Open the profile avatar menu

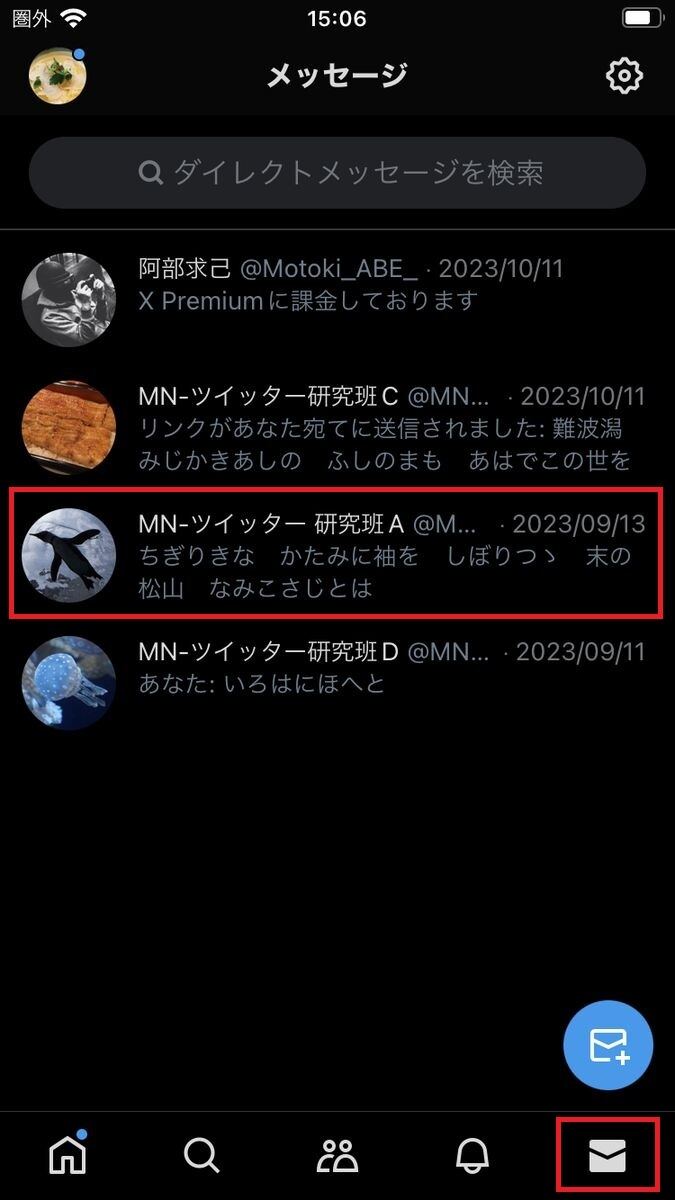pyautogui.click(x=57, y=75)
